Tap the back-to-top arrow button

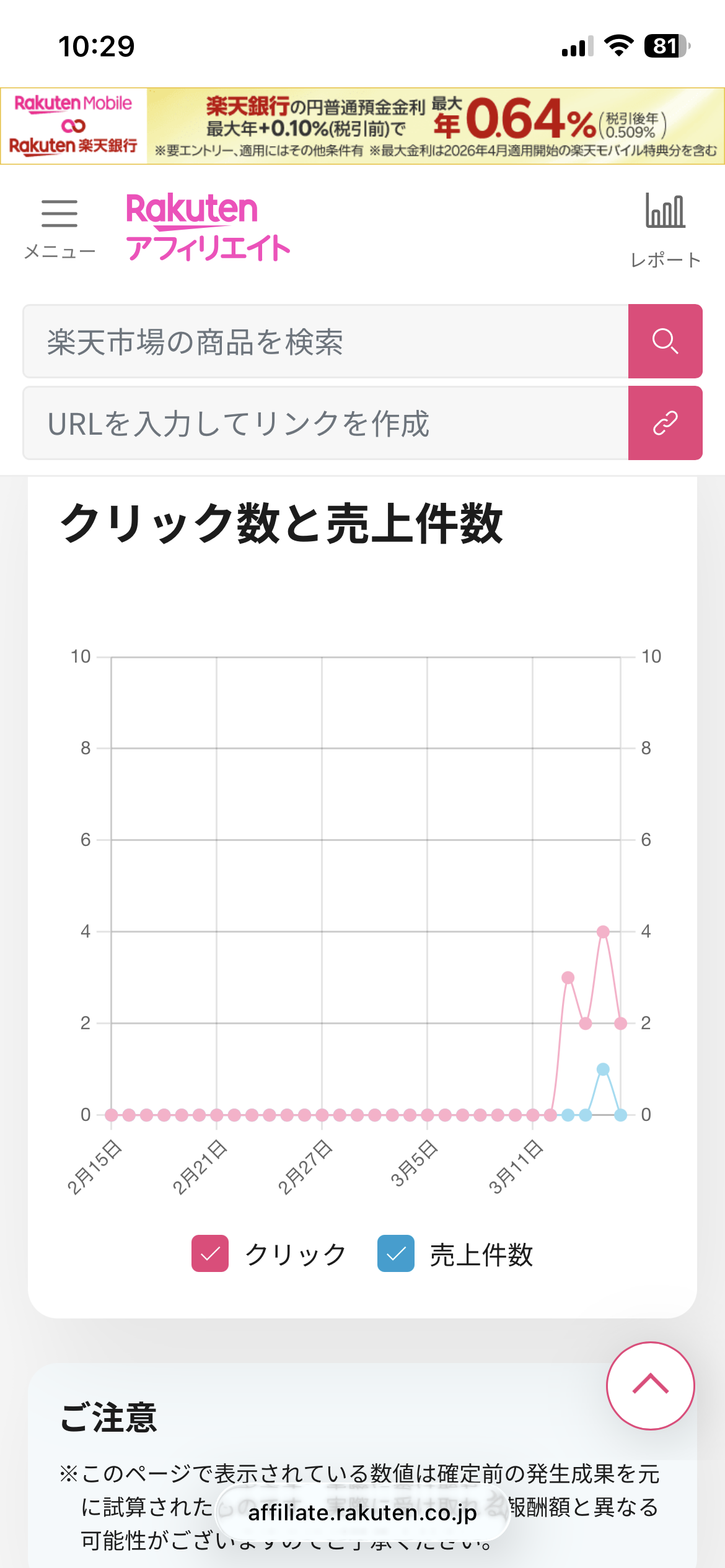650,1385
